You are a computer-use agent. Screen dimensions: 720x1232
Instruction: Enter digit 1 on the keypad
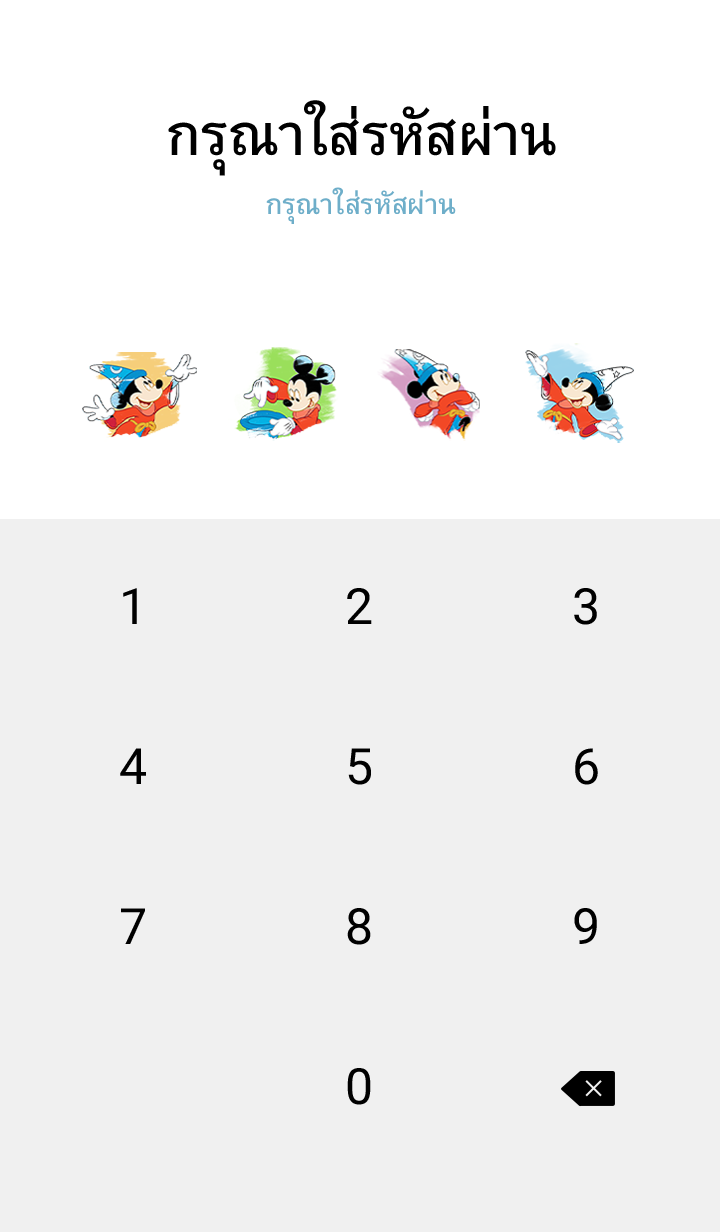(132, 607)
